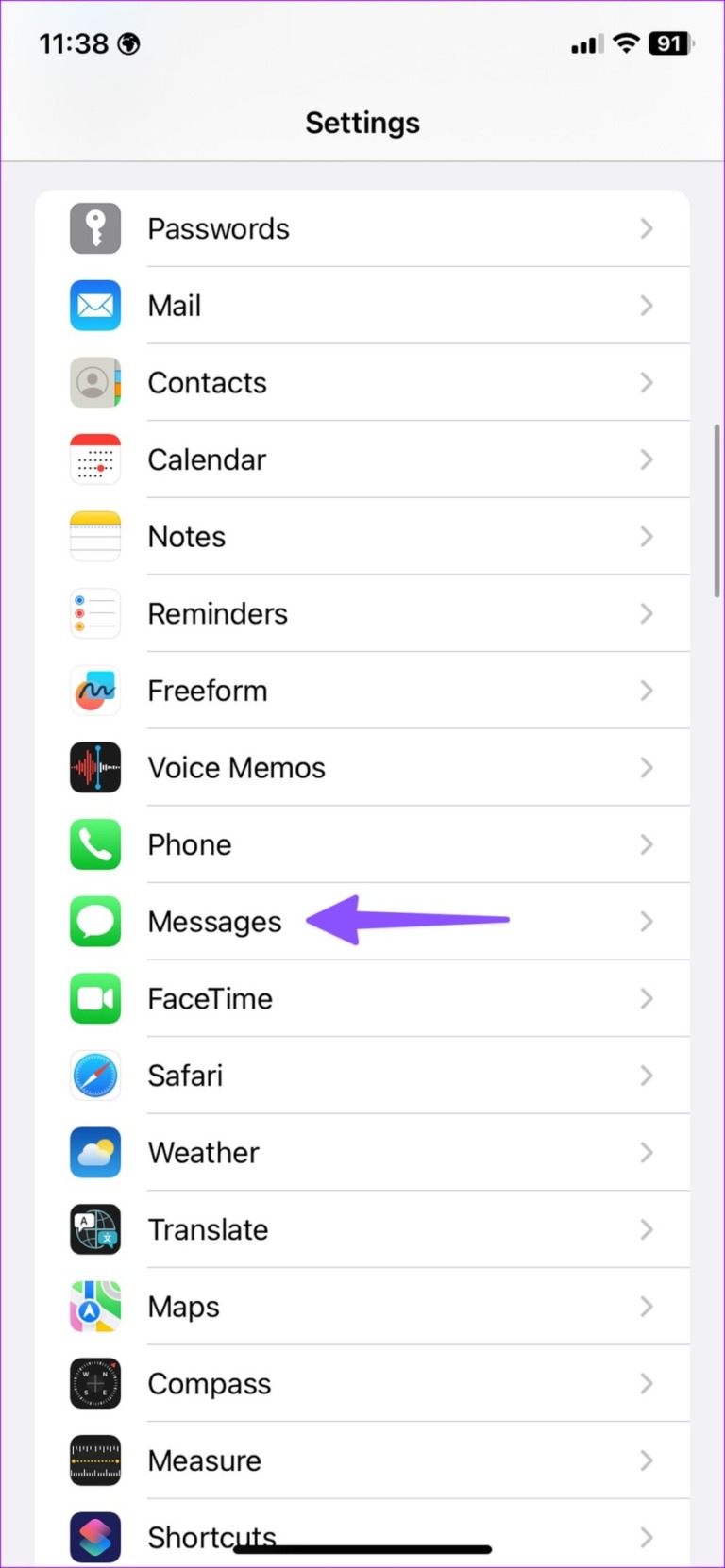This screenshot has height=1568, width=725.
Task: Select the Phone settings entry
Action: [378, 844]
